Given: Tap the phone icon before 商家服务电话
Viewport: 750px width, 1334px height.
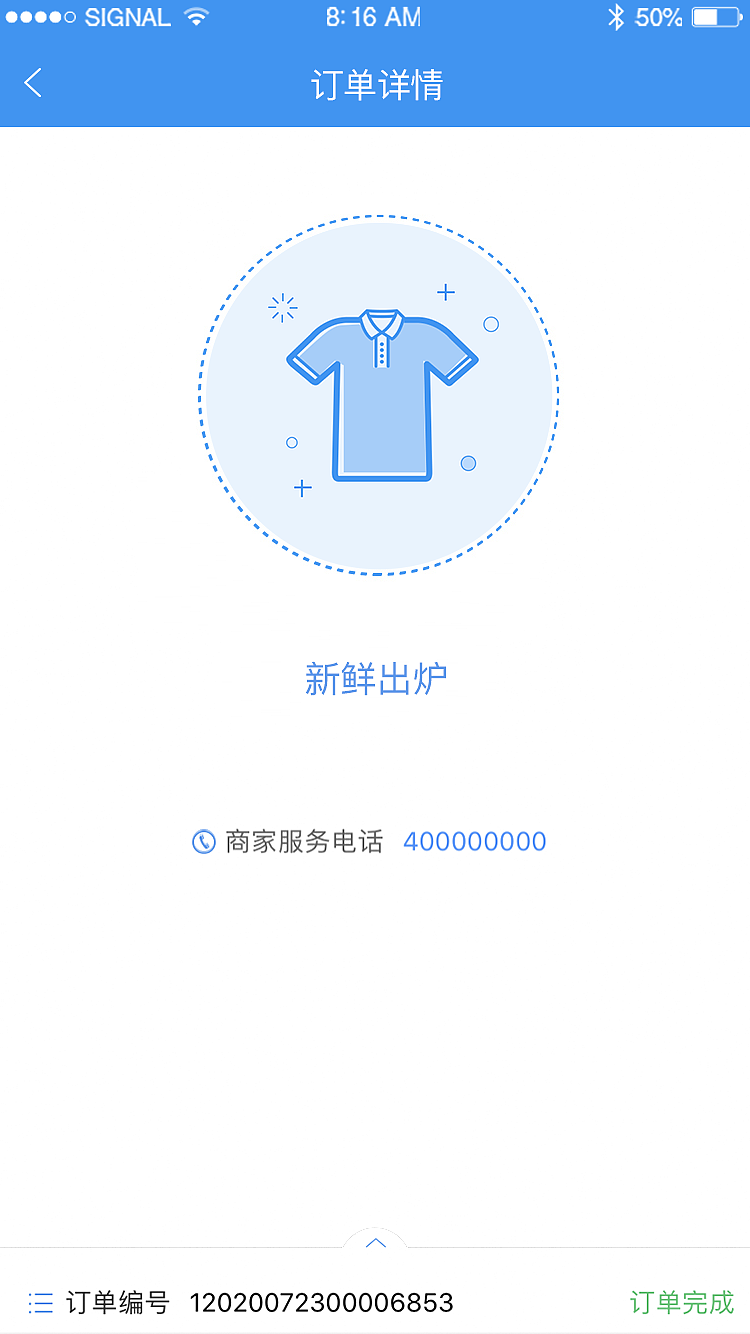Looking at the screenshot, I should coord(204,841).
